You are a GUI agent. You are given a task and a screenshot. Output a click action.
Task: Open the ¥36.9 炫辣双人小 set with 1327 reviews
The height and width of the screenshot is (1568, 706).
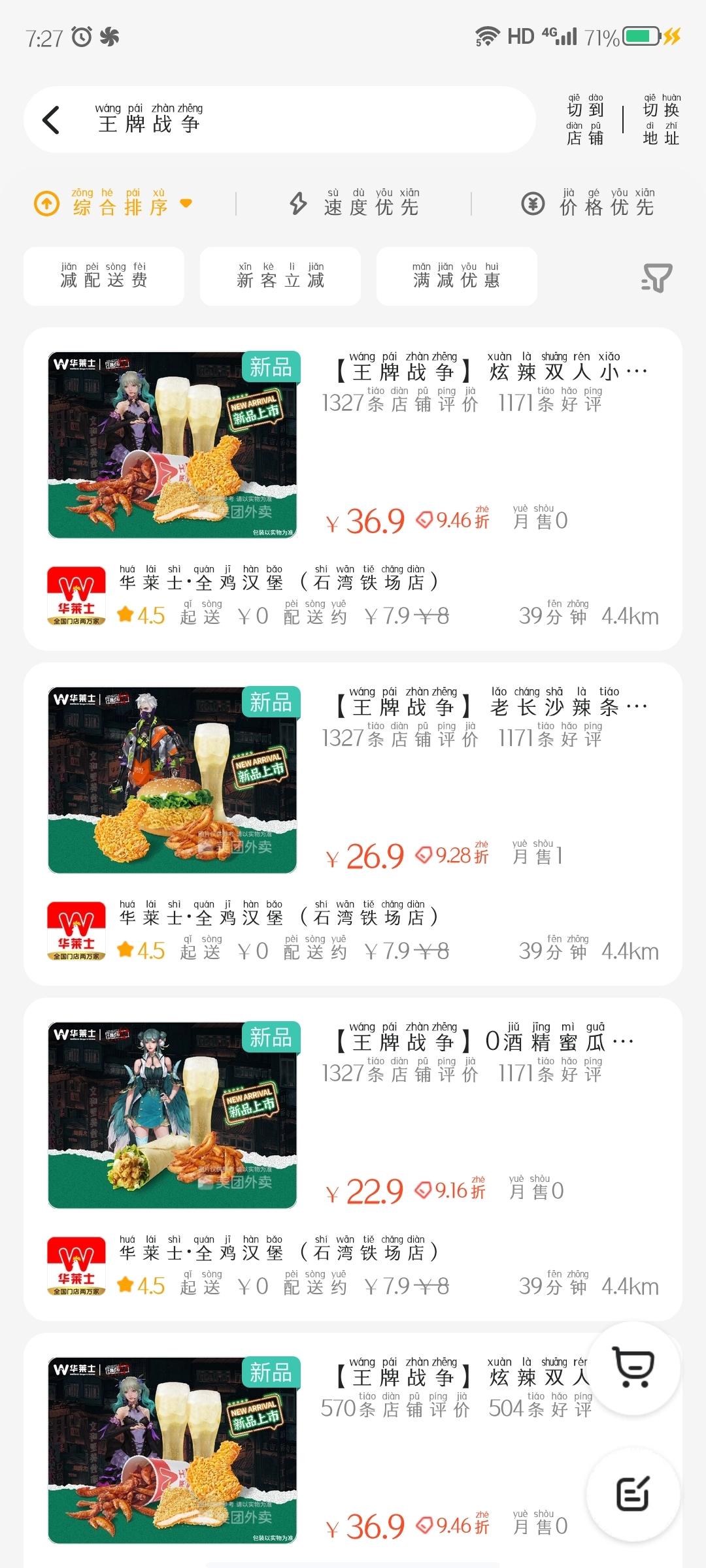353,444
